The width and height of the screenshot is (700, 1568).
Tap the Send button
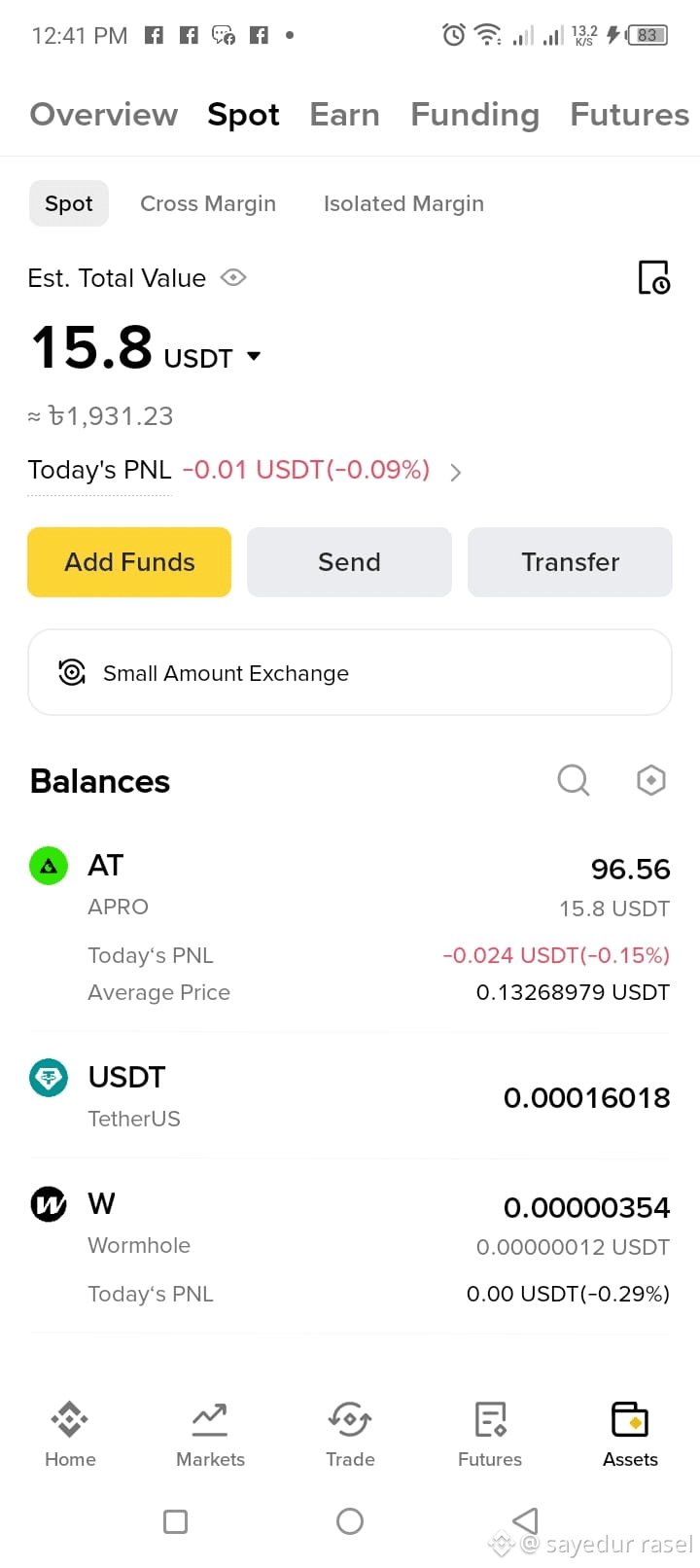(349, 562)
